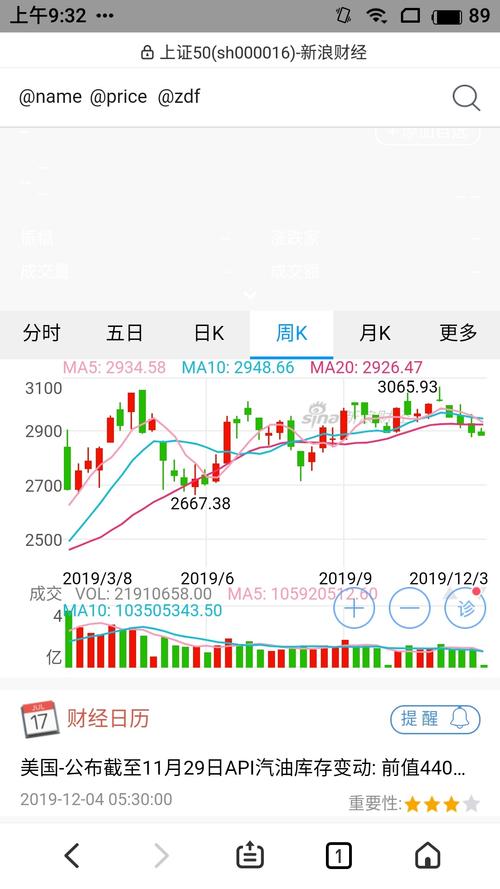Expand the collapsed quote details chevron
The width and height of the screenshot is (500, 889).
pyautogui.click(x=250, y=295)
